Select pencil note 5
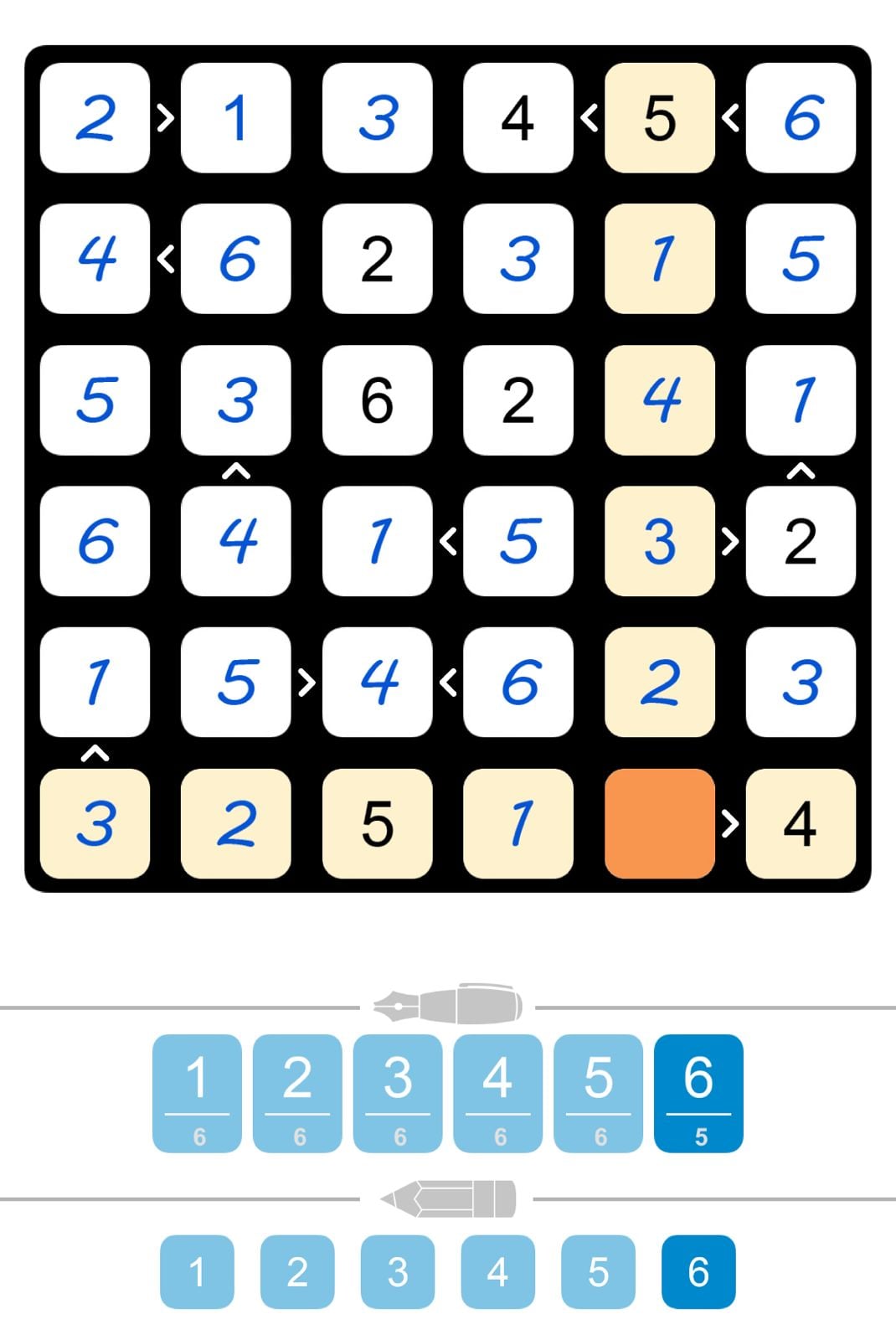 point(599,1274)
